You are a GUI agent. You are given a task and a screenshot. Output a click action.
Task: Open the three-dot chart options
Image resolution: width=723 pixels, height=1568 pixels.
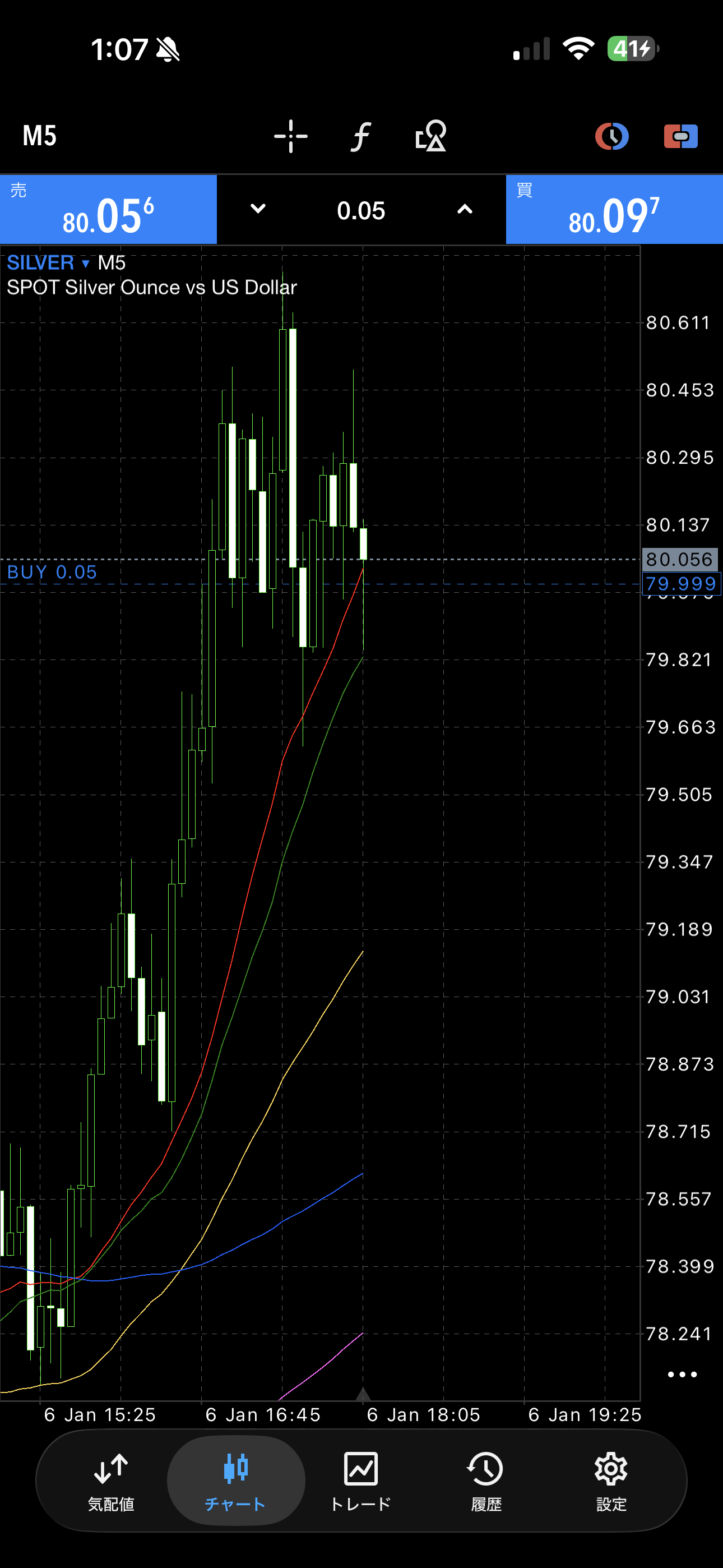coord(682,1374)
